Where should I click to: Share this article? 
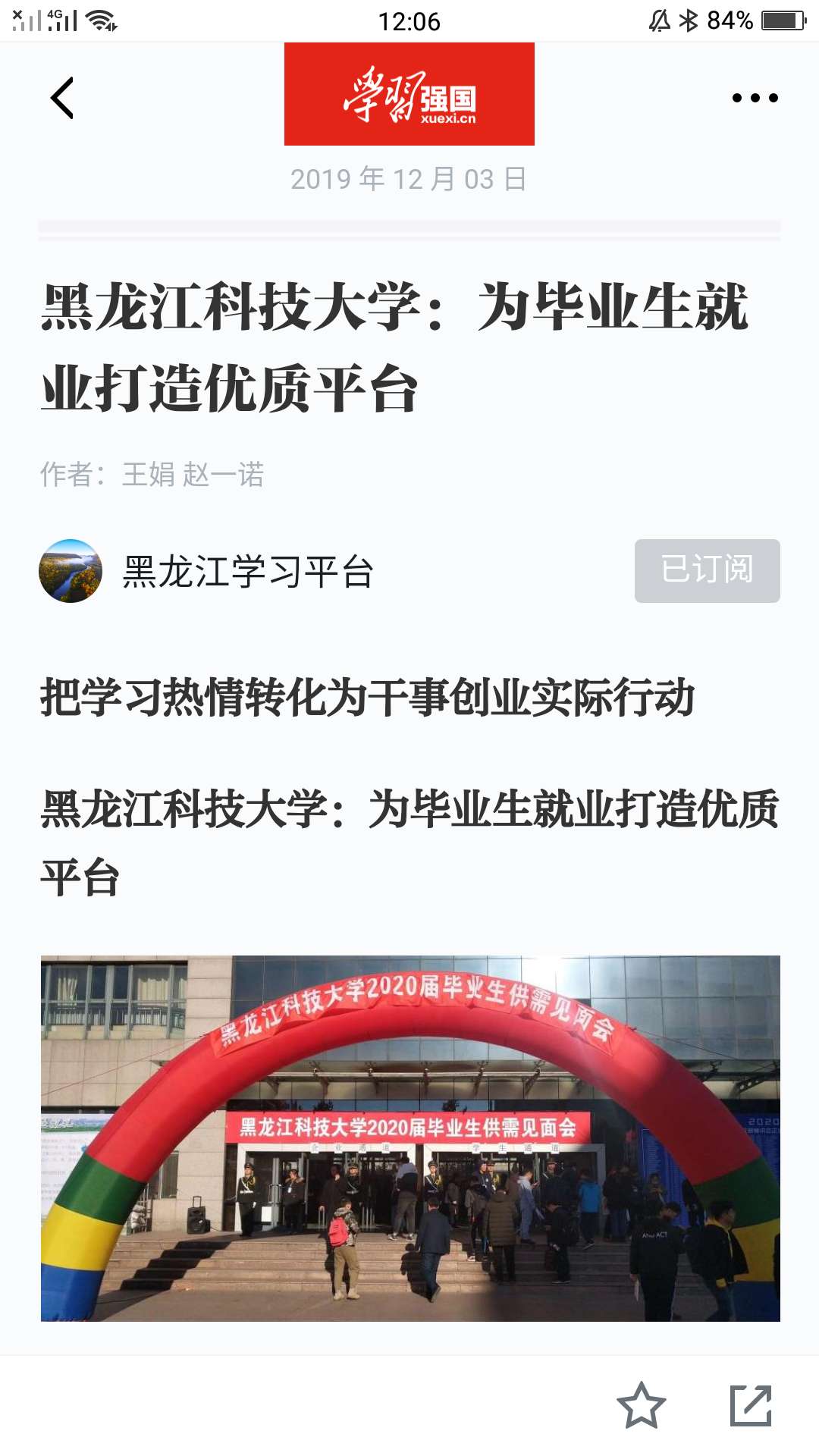click(750, 1405)
